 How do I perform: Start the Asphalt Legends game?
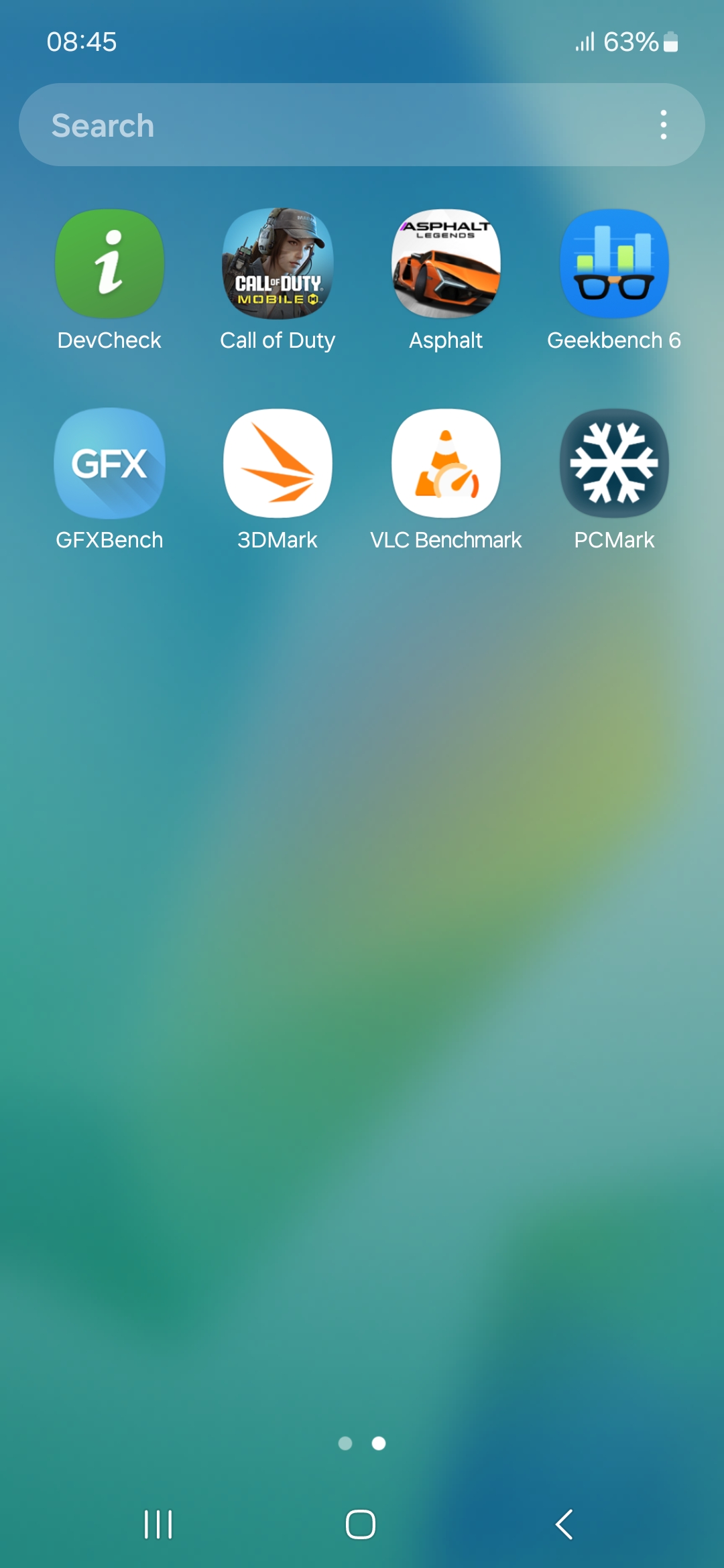(x=446, y=263)
